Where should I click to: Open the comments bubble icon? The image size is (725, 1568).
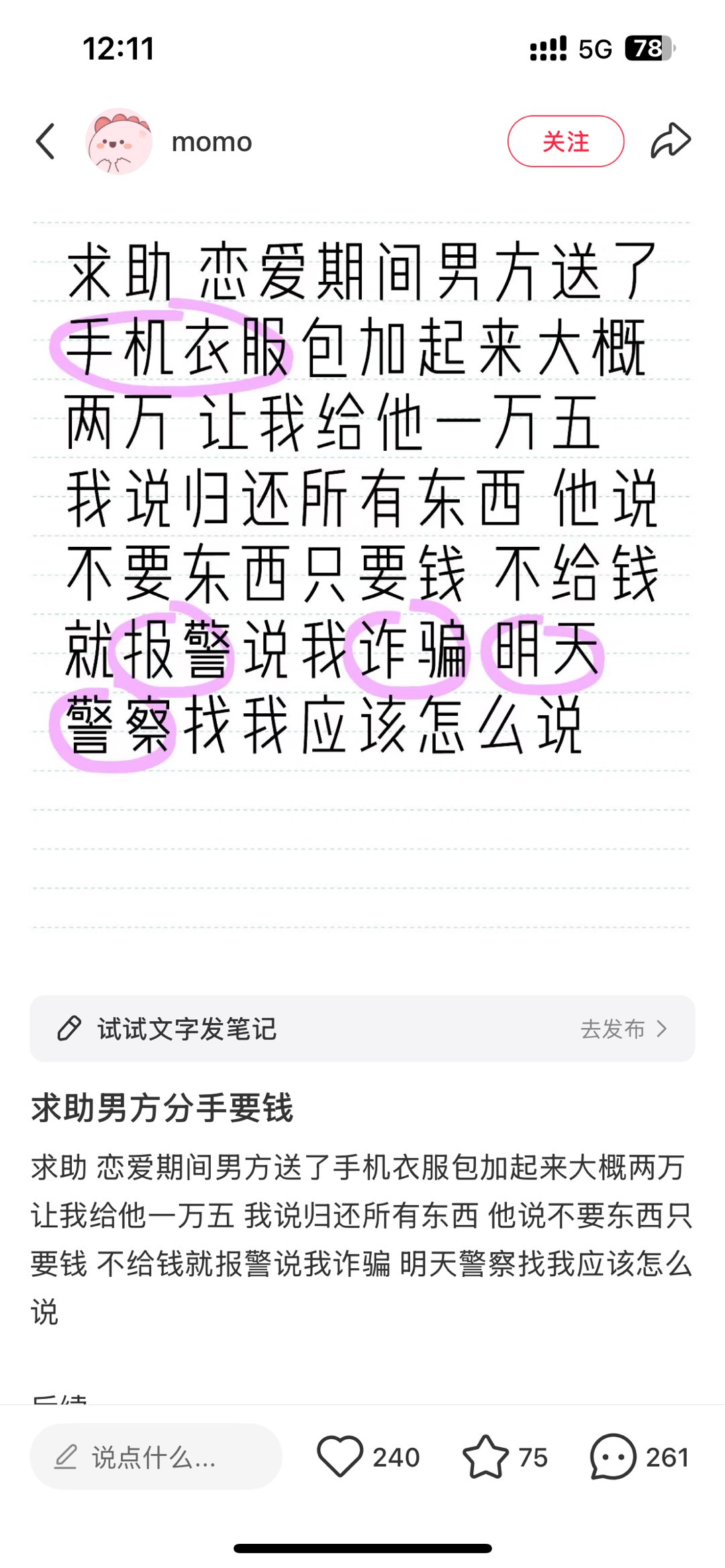coord(613,1456)
